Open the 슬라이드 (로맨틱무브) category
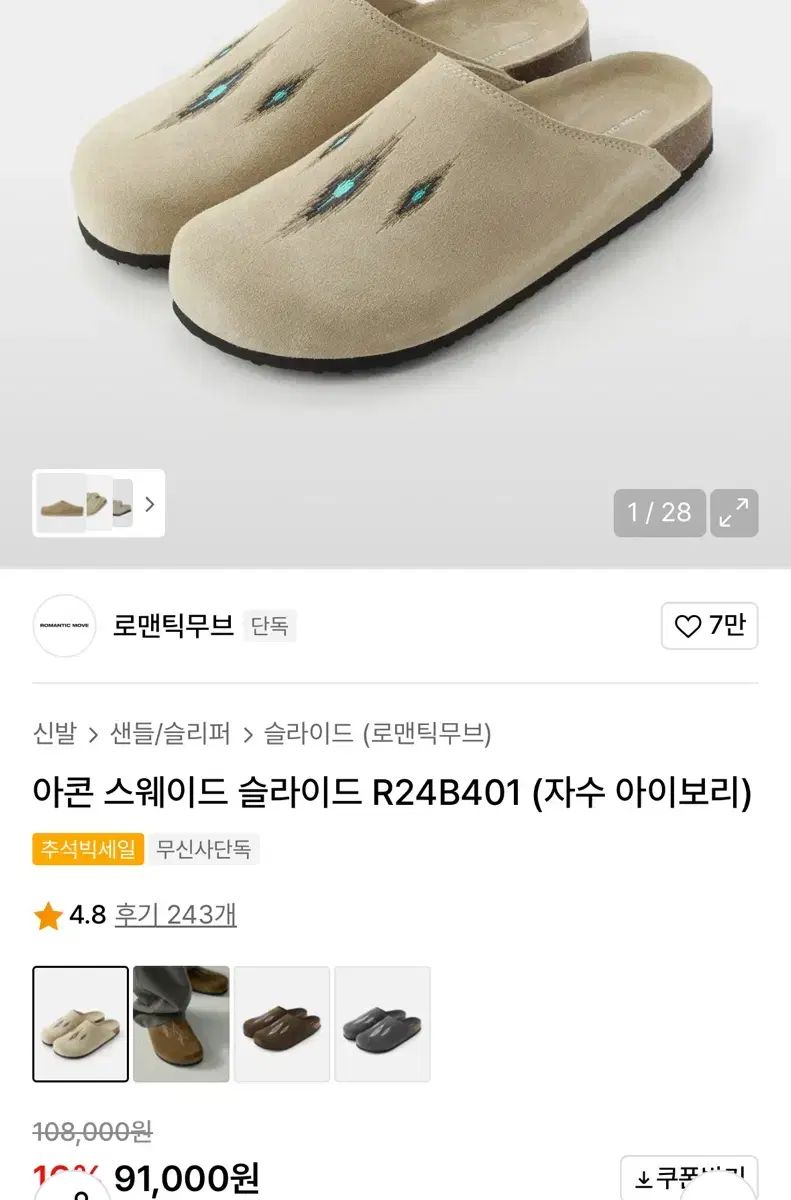This screenshot has height=1200, width=791. click(x=377, y=734)
